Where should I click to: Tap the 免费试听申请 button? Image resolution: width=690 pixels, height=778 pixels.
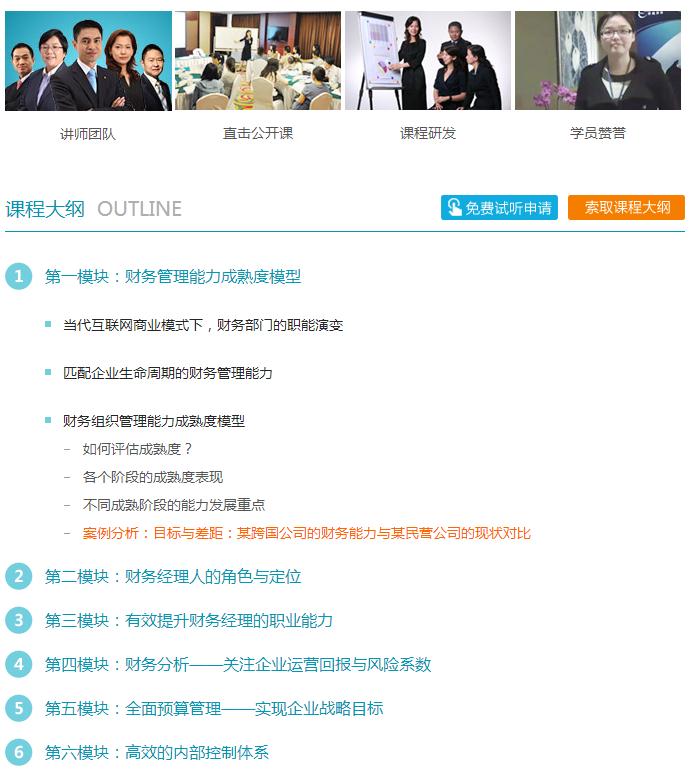tap(499, 208)
